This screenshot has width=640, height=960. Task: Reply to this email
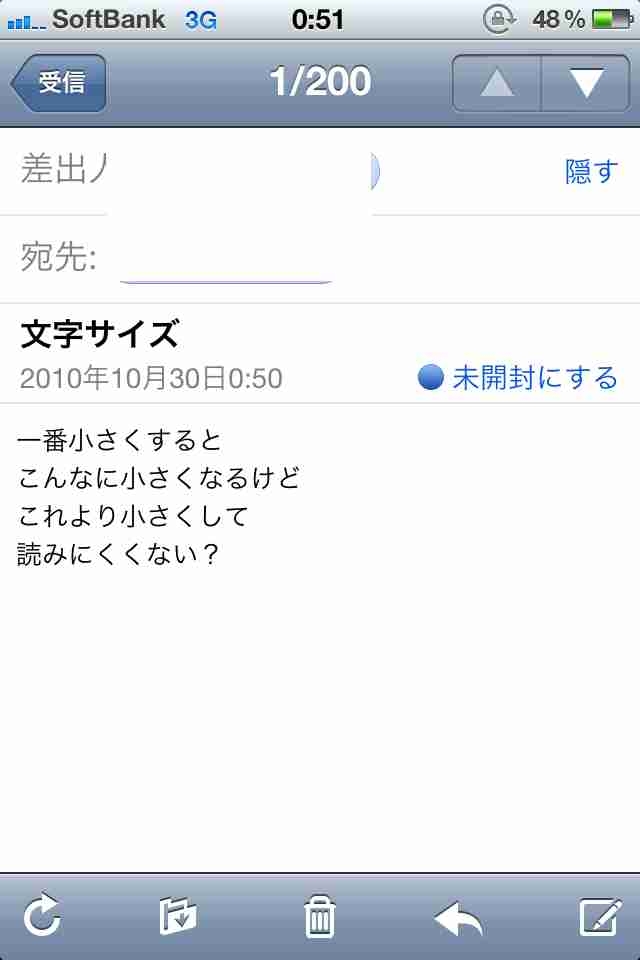[x=459, y=916]
